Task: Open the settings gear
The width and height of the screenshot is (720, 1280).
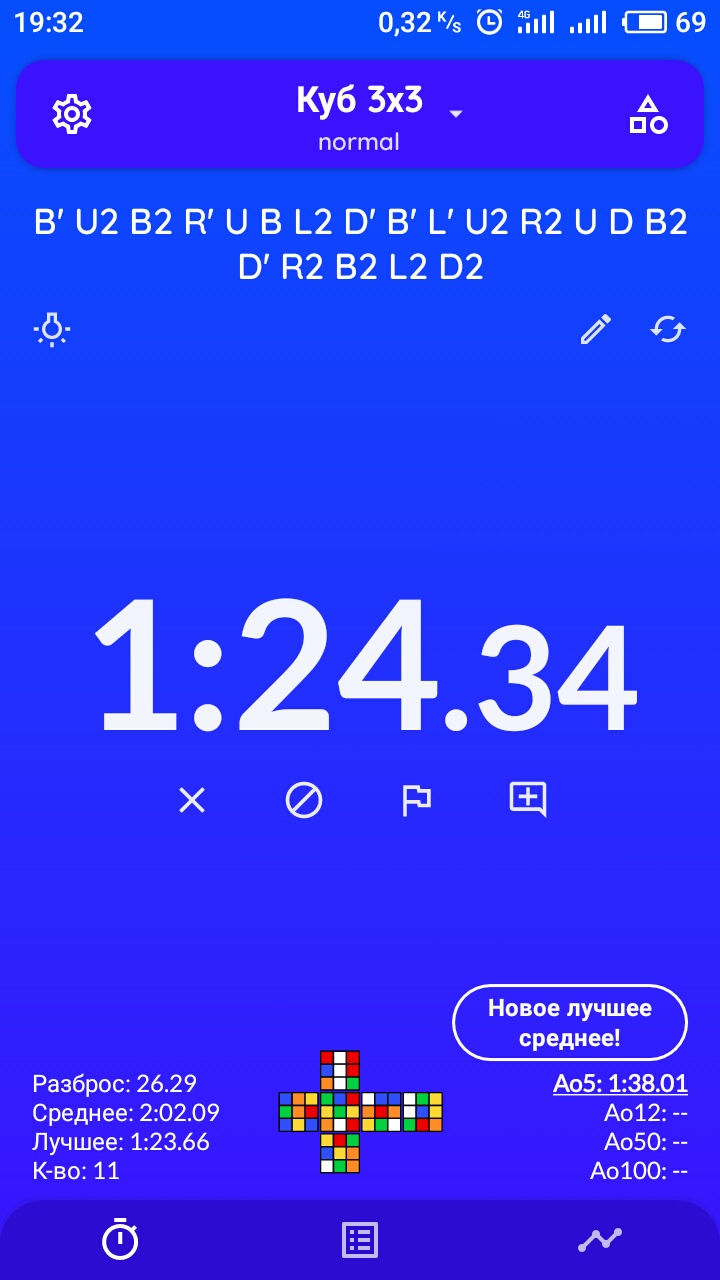Action: 71,114
